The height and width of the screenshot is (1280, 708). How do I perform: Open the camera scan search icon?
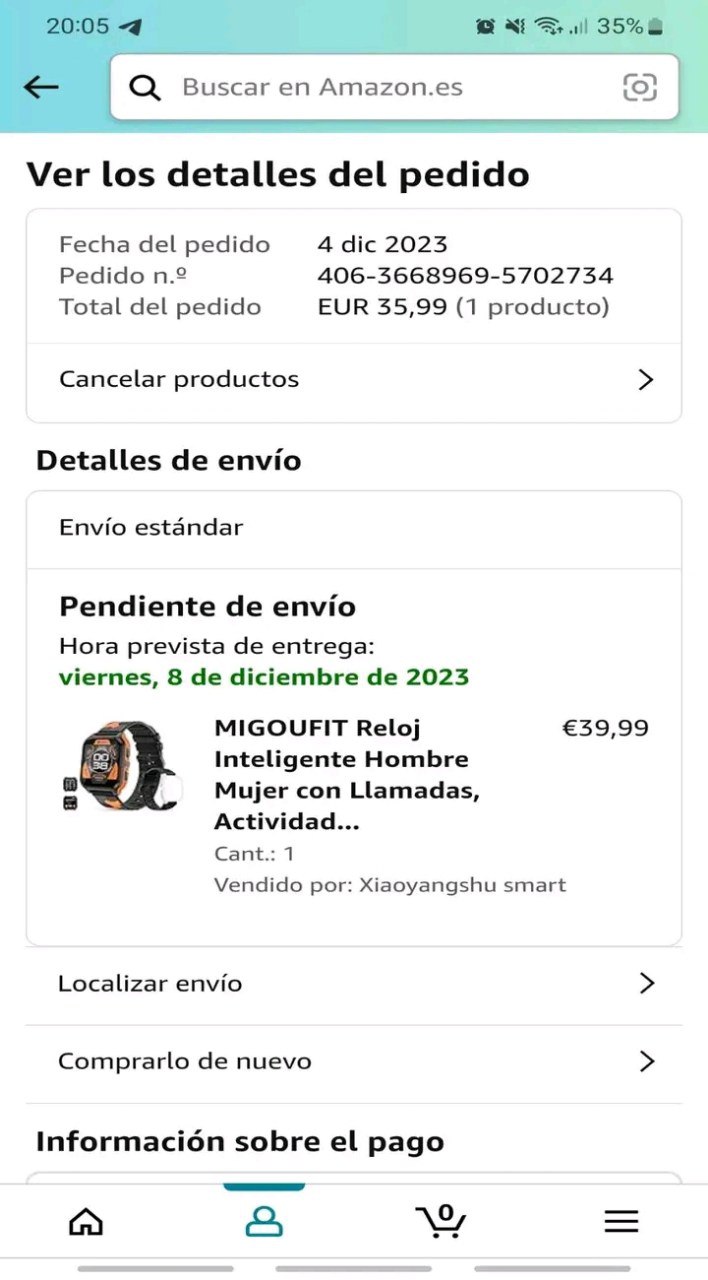click(640, 87)
